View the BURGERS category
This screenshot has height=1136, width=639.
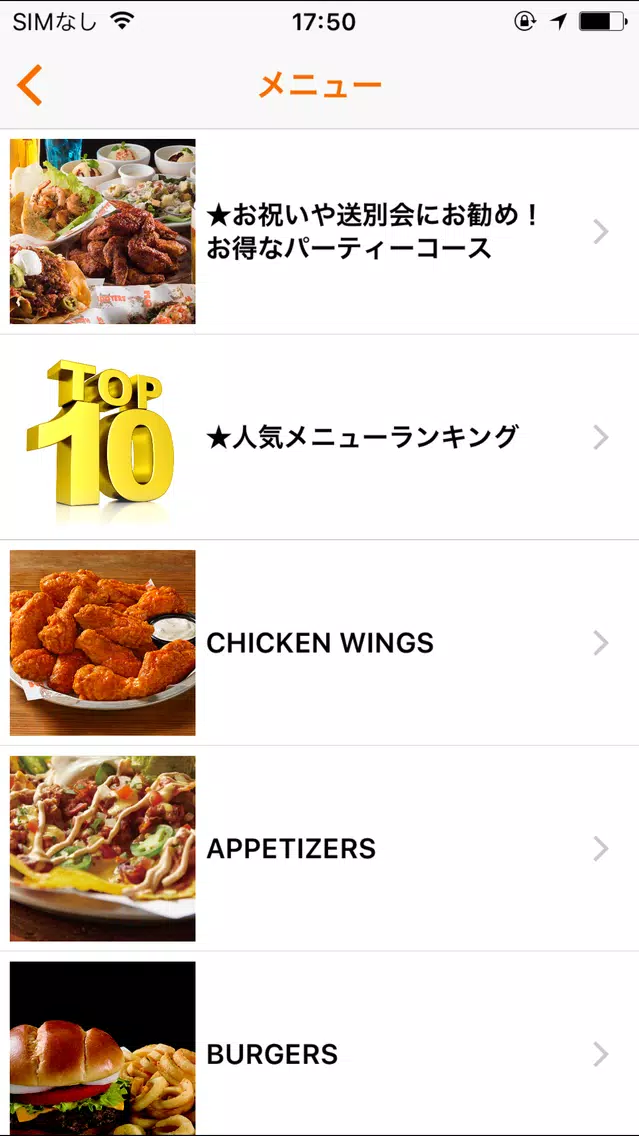(x=320, y=1044)
